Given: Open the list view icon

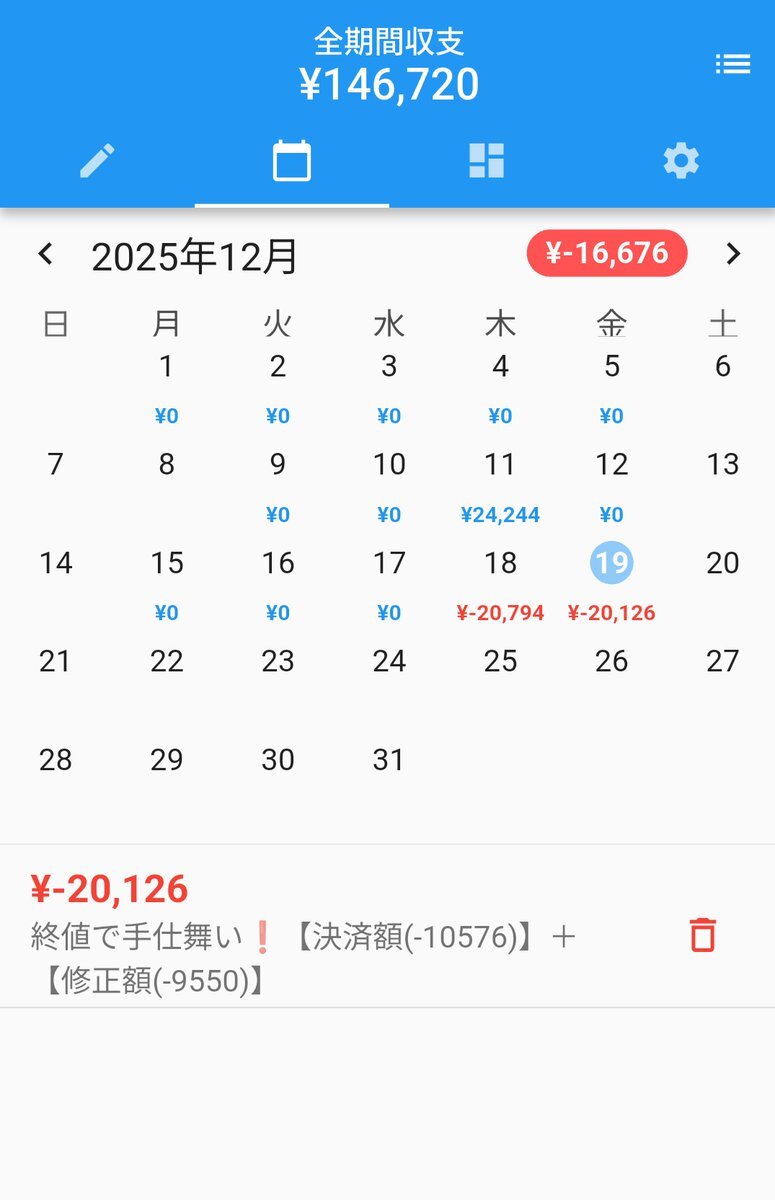Looking at the screenshot, I should pyautogui.click(x=732, y=65).
